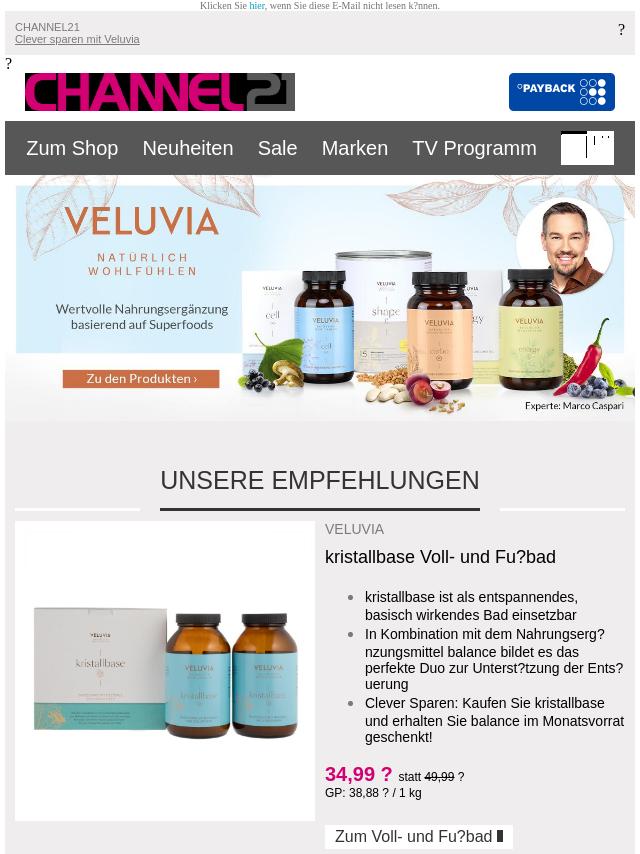
Task: Open the 'hier' web version link
Action: [x=257, y=6]
